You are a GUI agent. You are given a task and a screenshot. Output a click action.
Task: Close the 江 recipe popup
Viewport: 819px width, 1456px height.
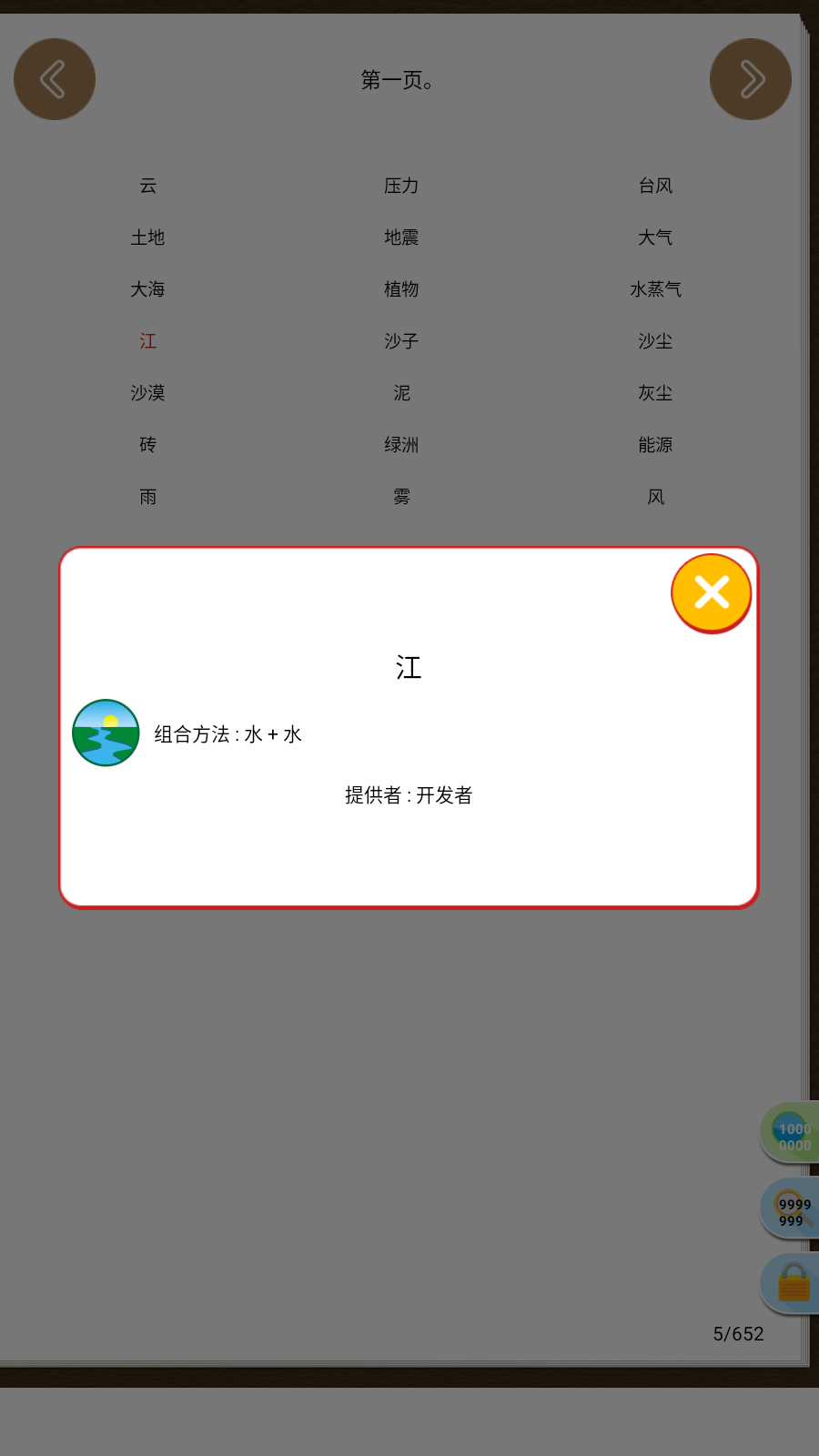pos(712,592)
